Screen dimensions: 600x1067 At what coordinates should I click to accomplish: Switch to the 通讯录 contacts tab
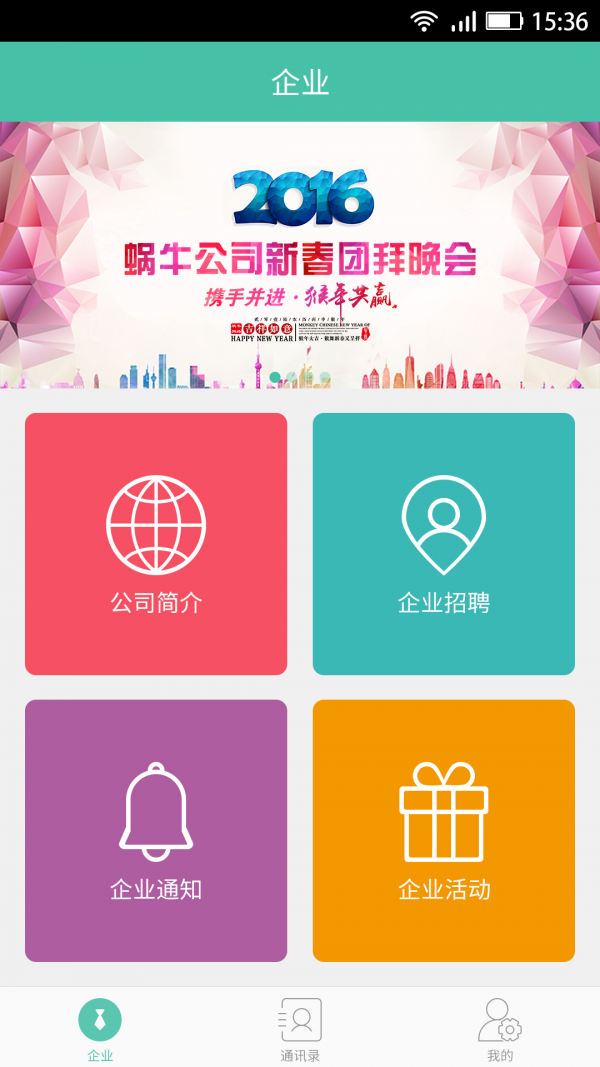(300, 1028)
